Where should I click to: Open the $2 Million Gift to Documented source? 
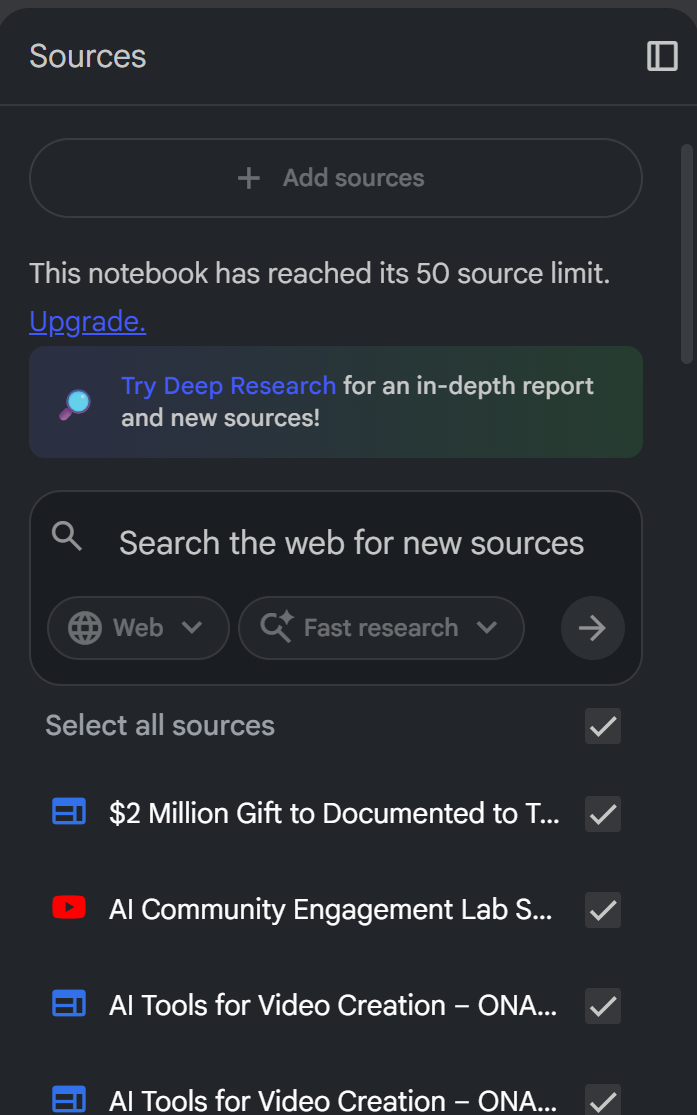333,813
